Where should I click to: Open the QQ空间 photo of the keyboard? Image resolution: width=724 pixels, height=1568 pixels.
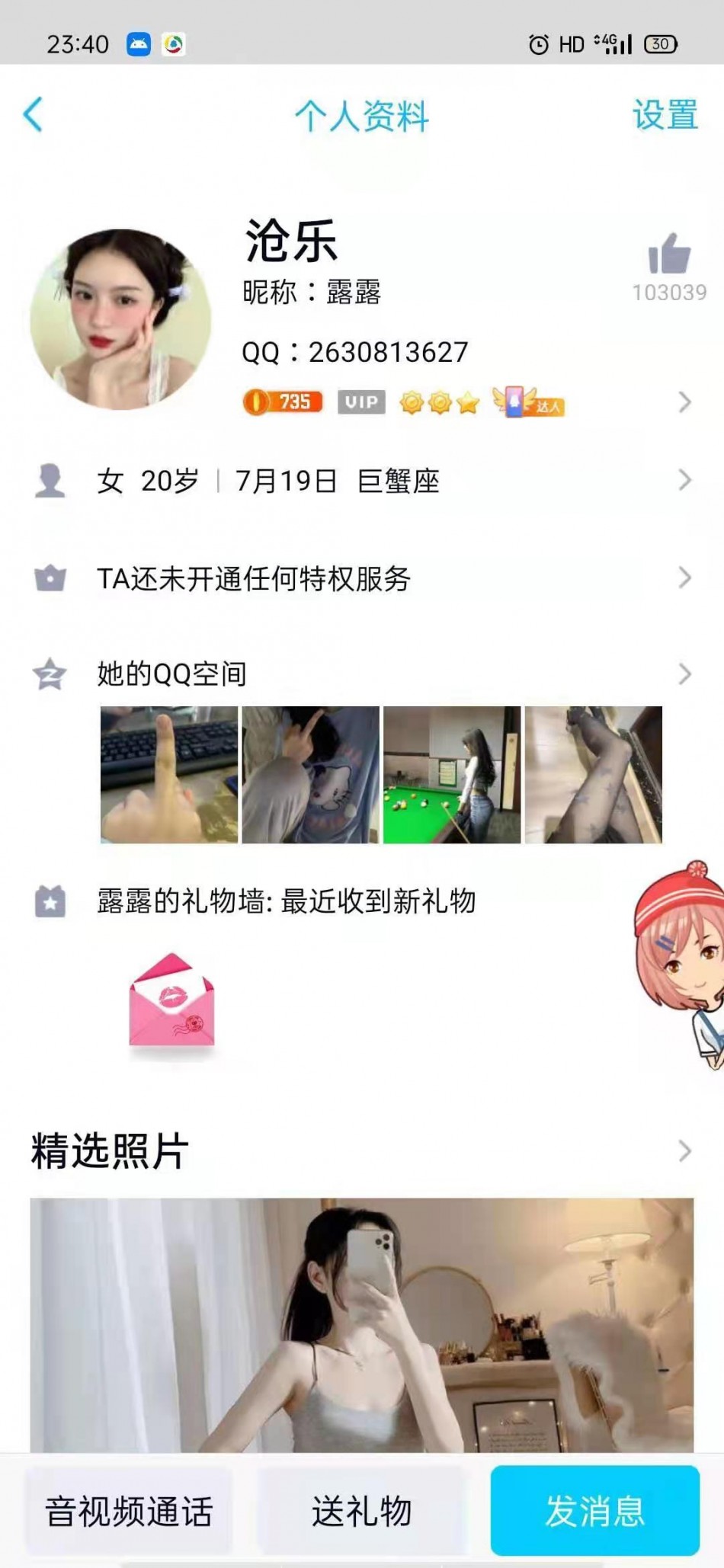tap(169, 774)
